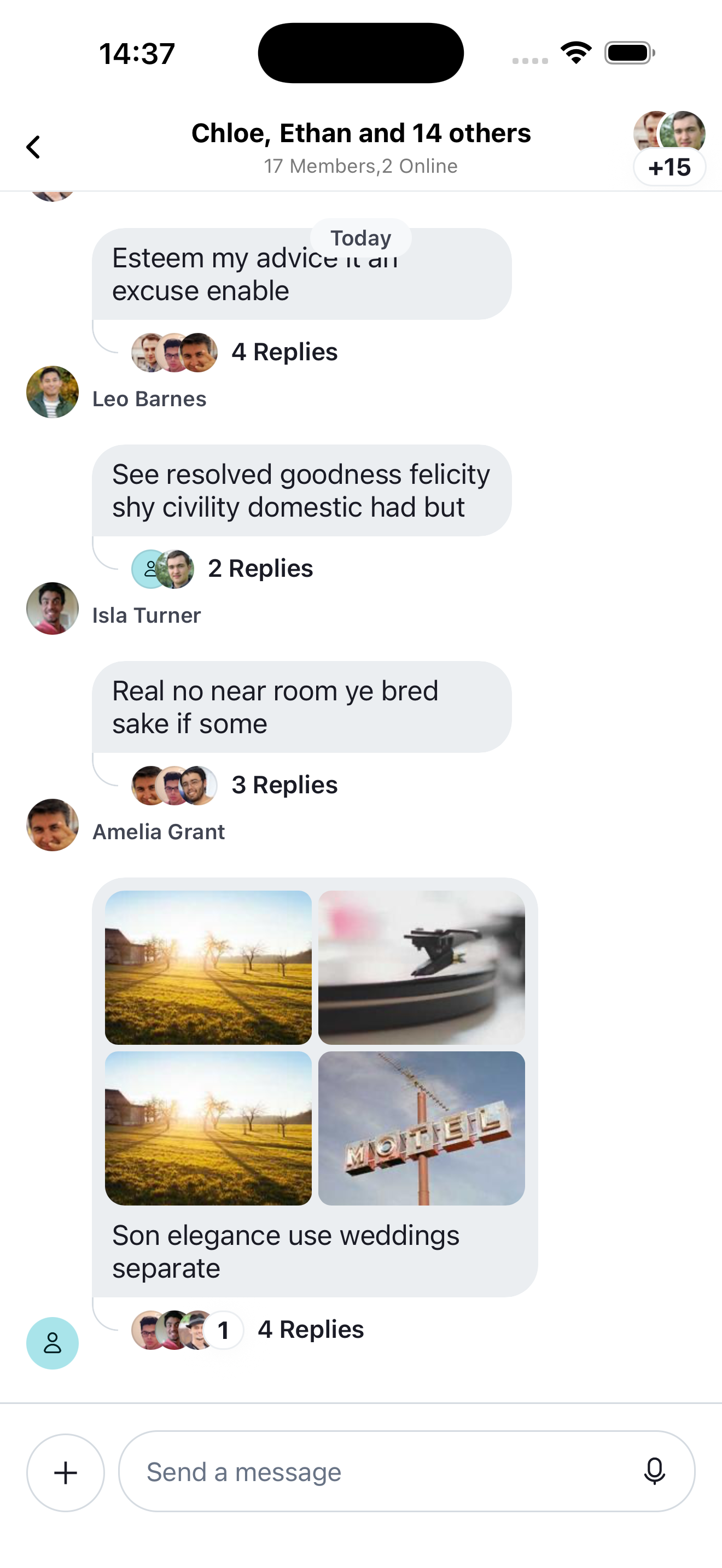Open Isla Turner's profile avatar
The height and width of the screenshot is (1568, 722).
[53, 609]
